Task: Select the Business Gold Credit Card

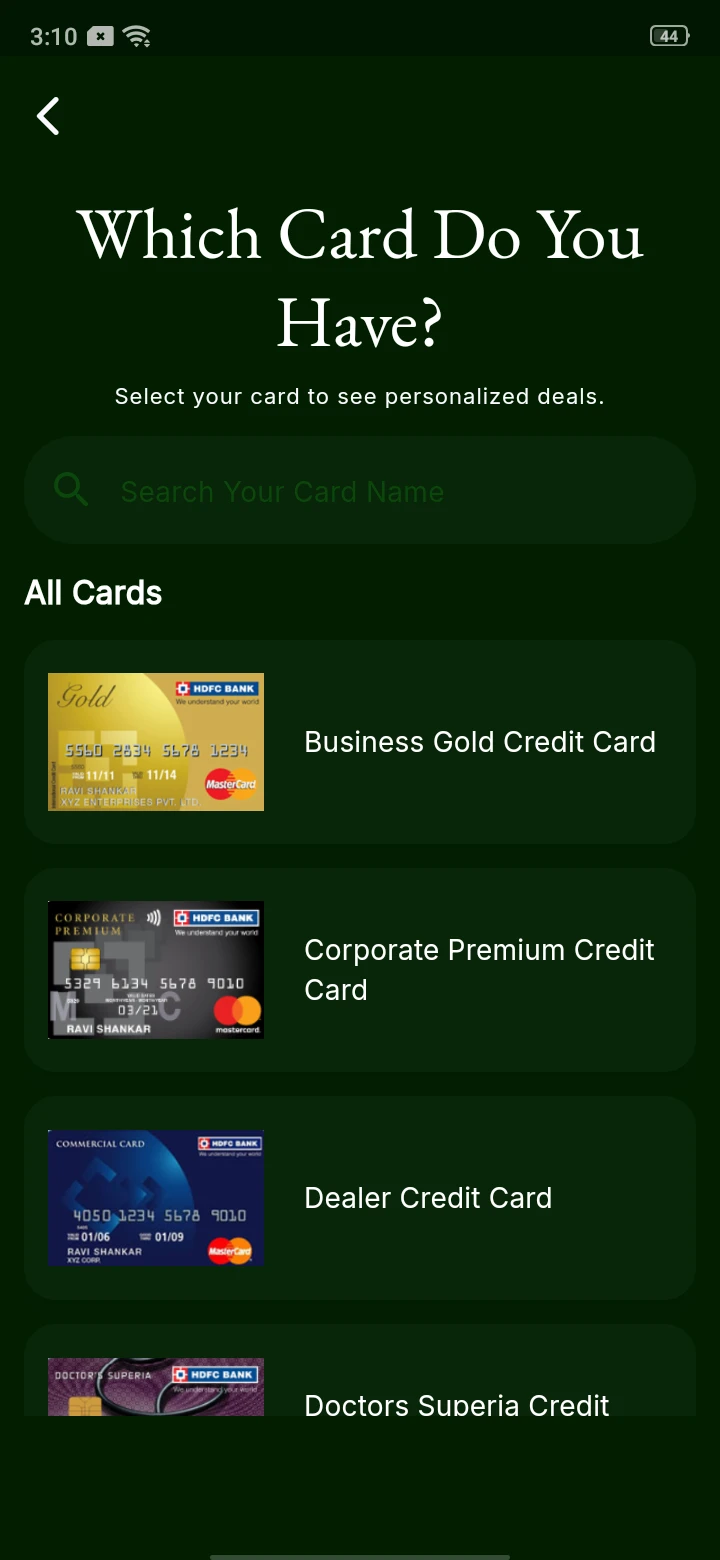Action: coord(360,742)
